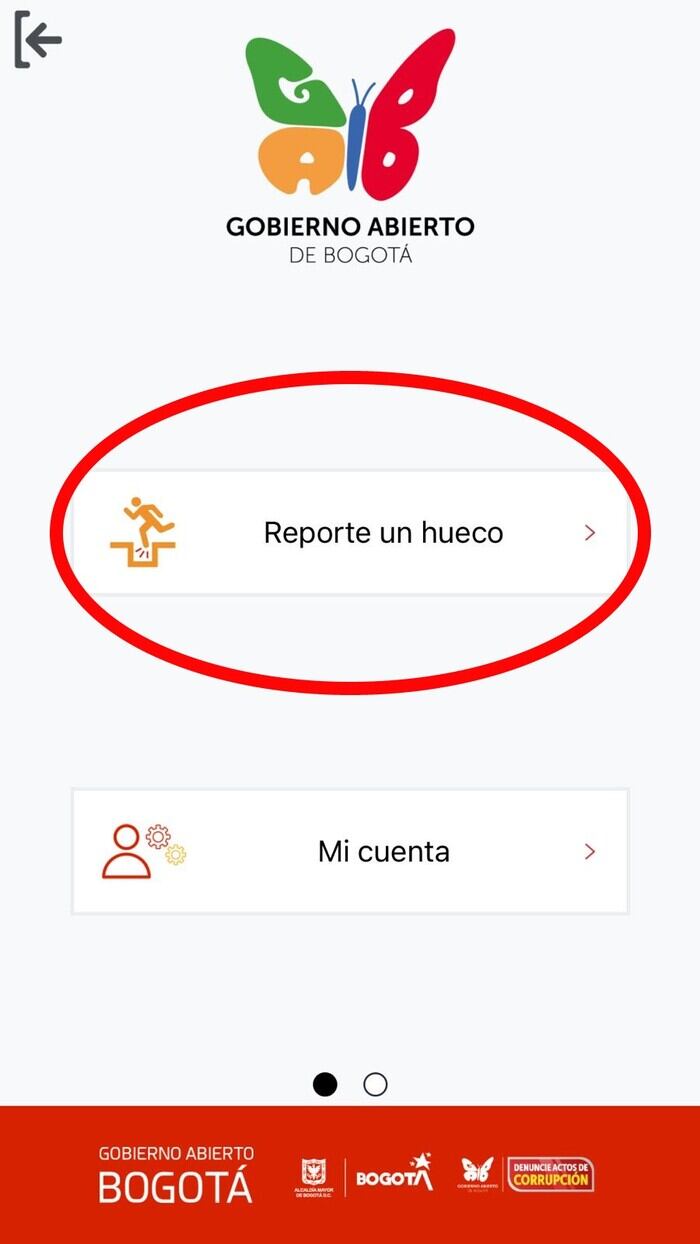Tap the Denuncie actos de corrupción banner
Viewport: 700px width, 1244px height.
(x=551, y=1175)
